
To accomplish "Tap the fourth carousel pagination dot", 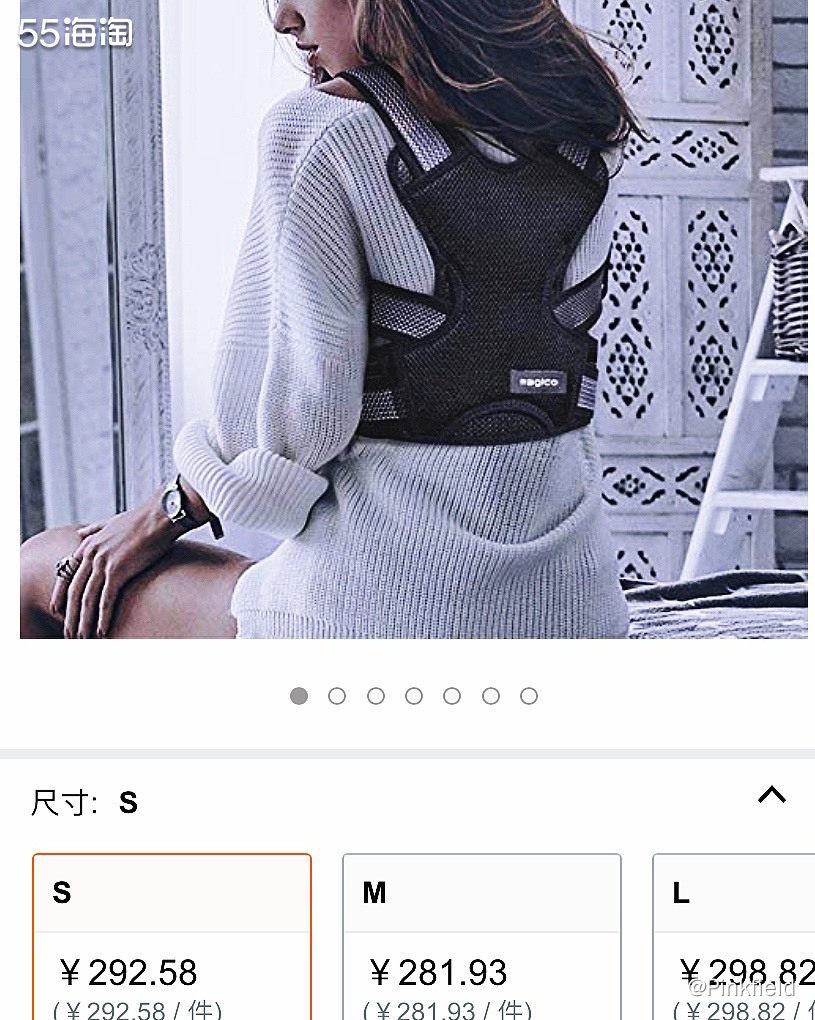I will coord(414,695).
